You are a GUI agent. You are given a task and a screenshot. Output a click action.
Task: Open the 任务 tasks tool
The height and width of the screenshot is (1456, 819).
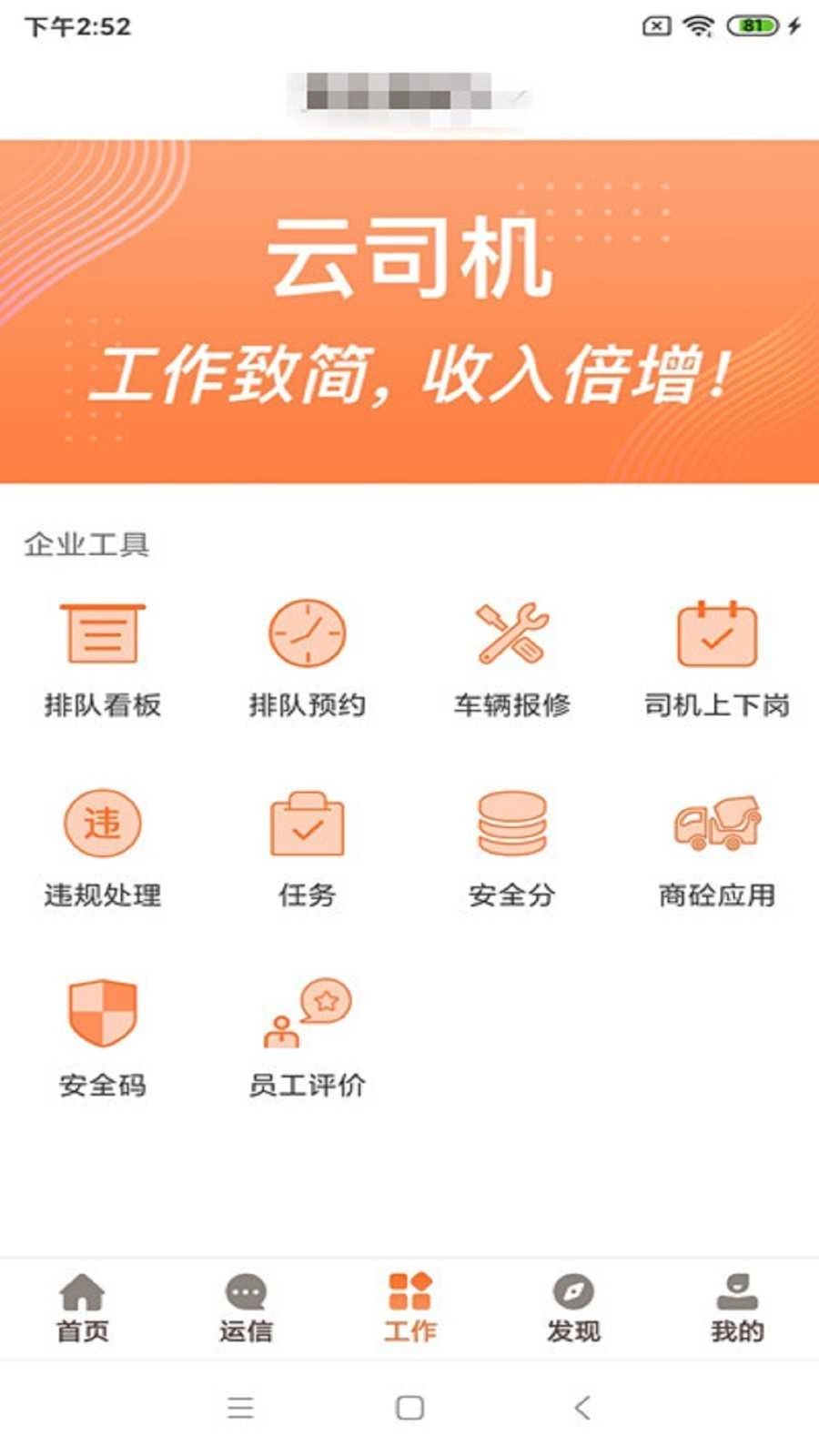pos(308,848)
